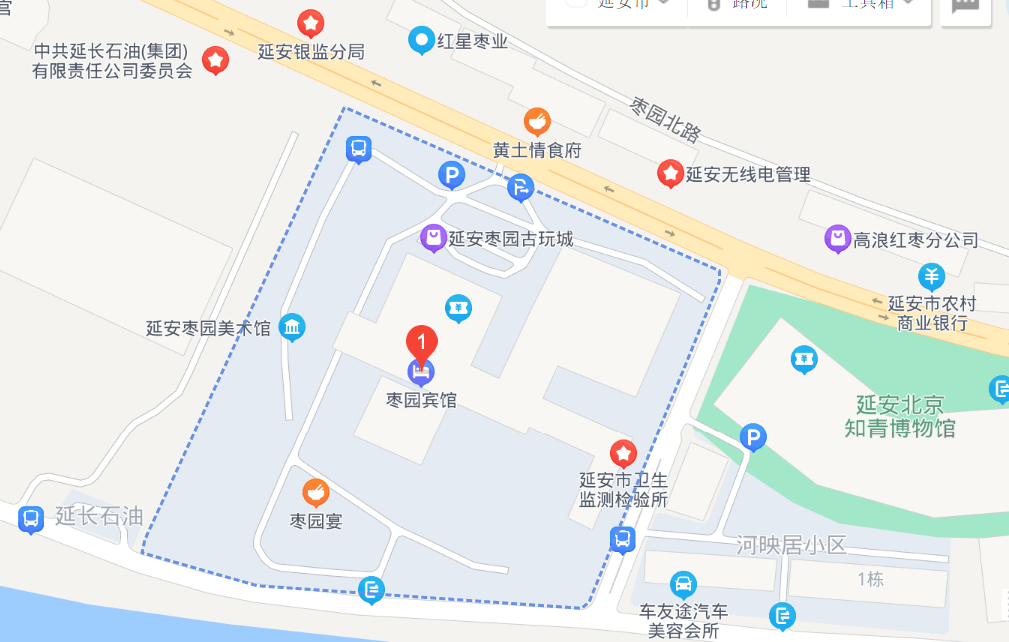Tap the 延安枣园美术馆 museum marker
This screenshot has width=1009, height=642.
point(292,327)
